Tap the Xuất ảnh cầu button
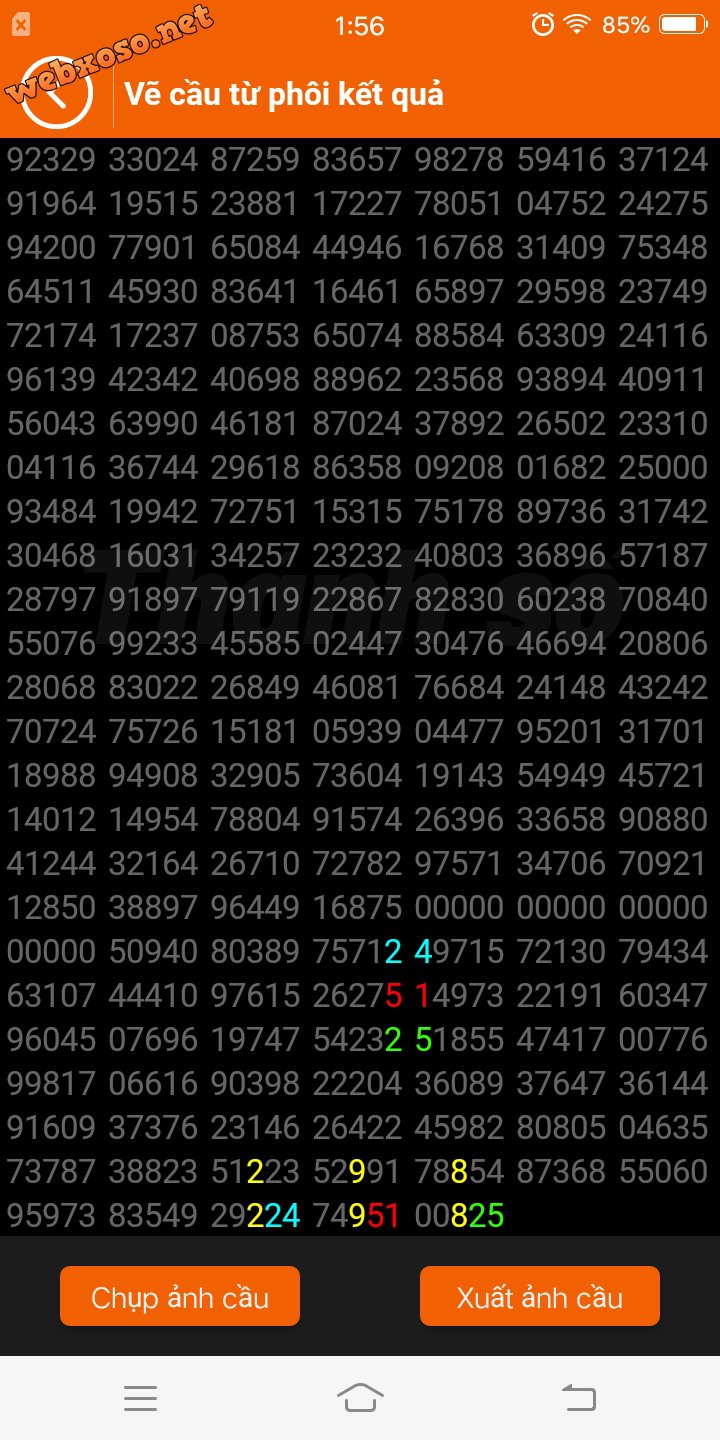 (x=540, y=1296)
